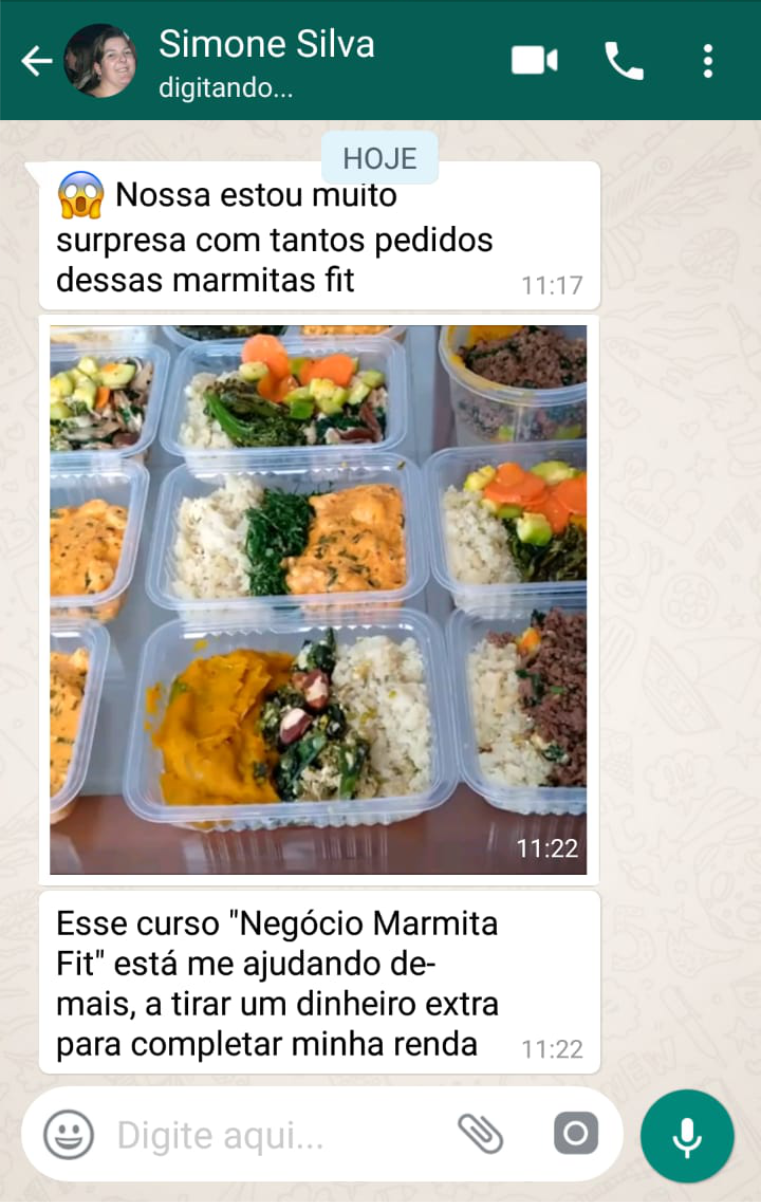The image size is (761, 1202).
Task: Focus the "Digite aqui..." message field
Action: 270,1135
